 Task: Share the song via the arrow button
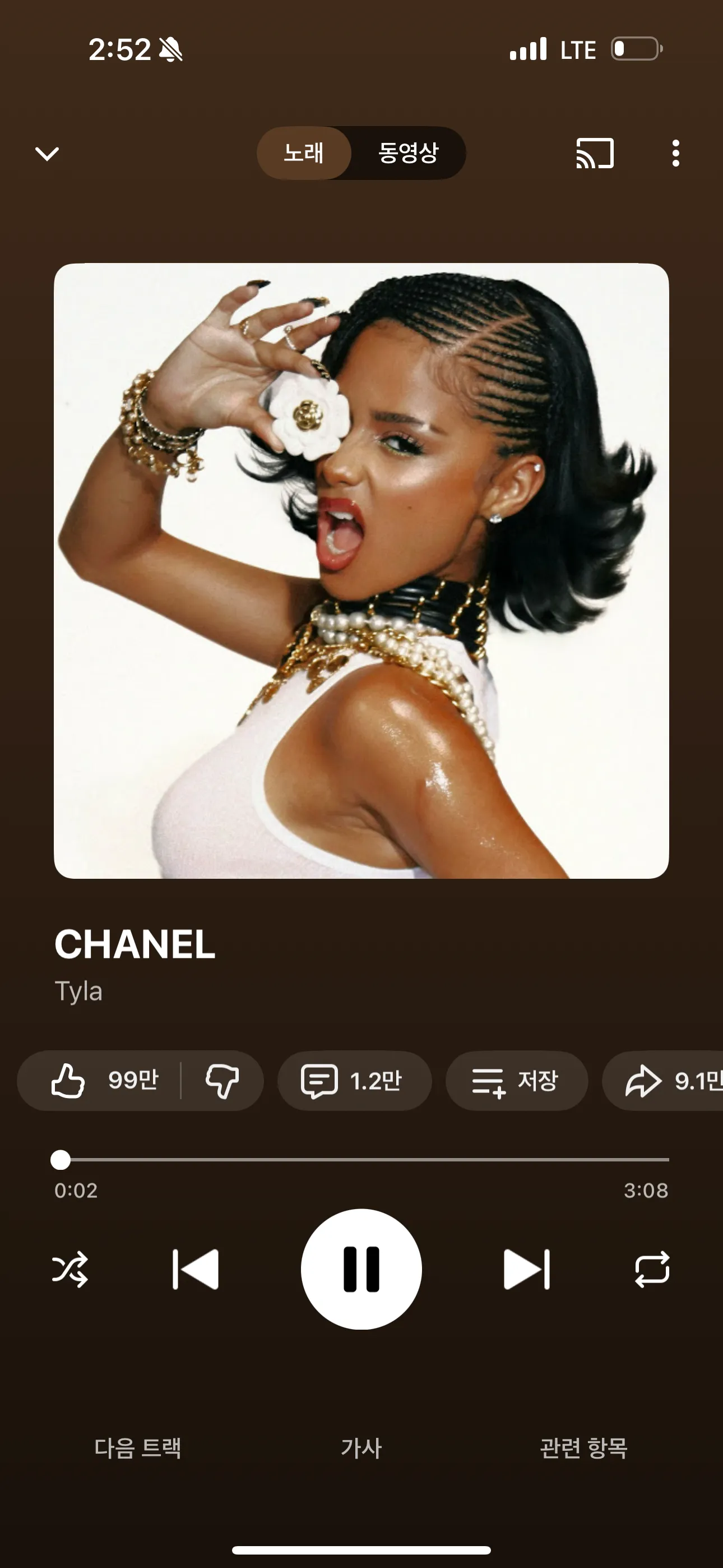click(x=664, y=1081)
